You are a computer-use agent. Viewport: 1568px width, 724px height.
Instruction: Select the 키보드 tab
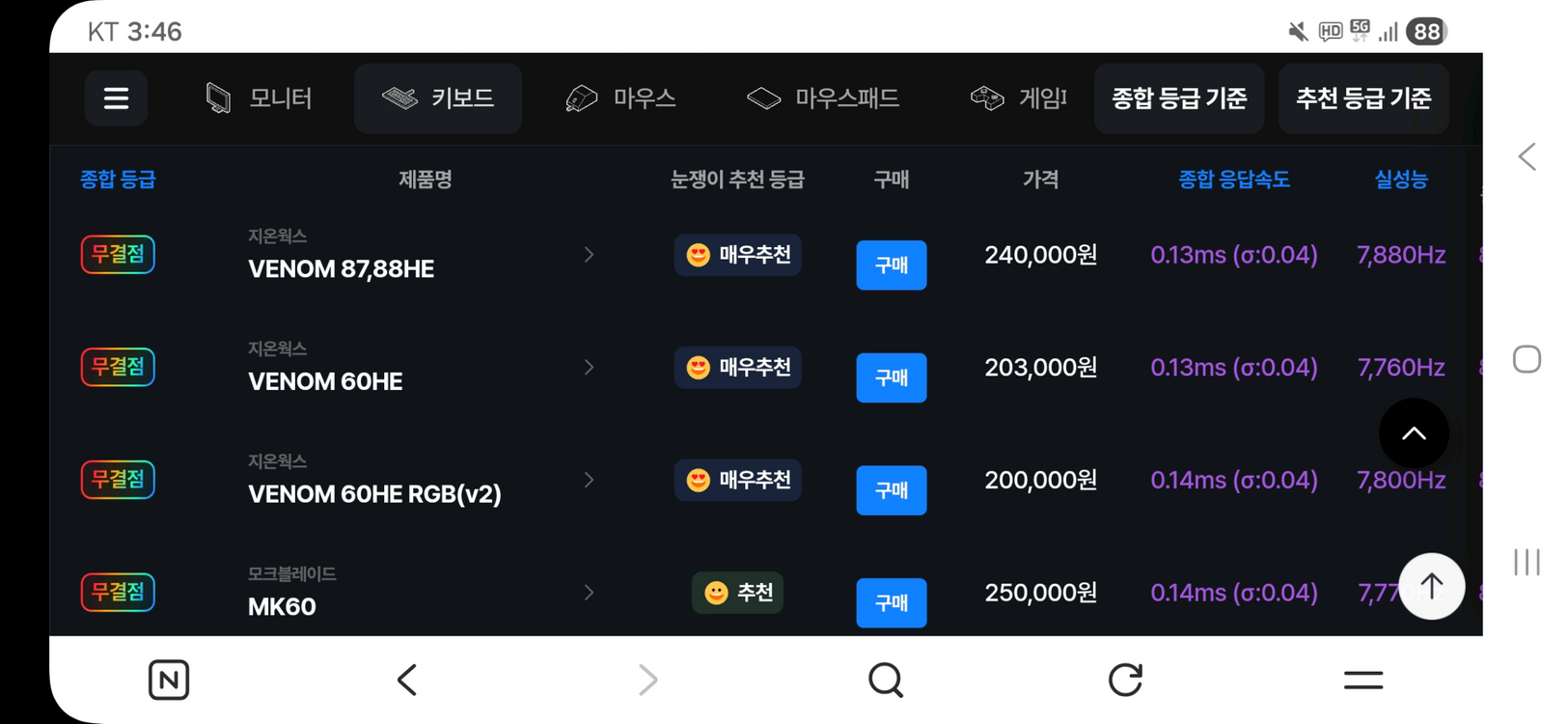coord(438,98)
